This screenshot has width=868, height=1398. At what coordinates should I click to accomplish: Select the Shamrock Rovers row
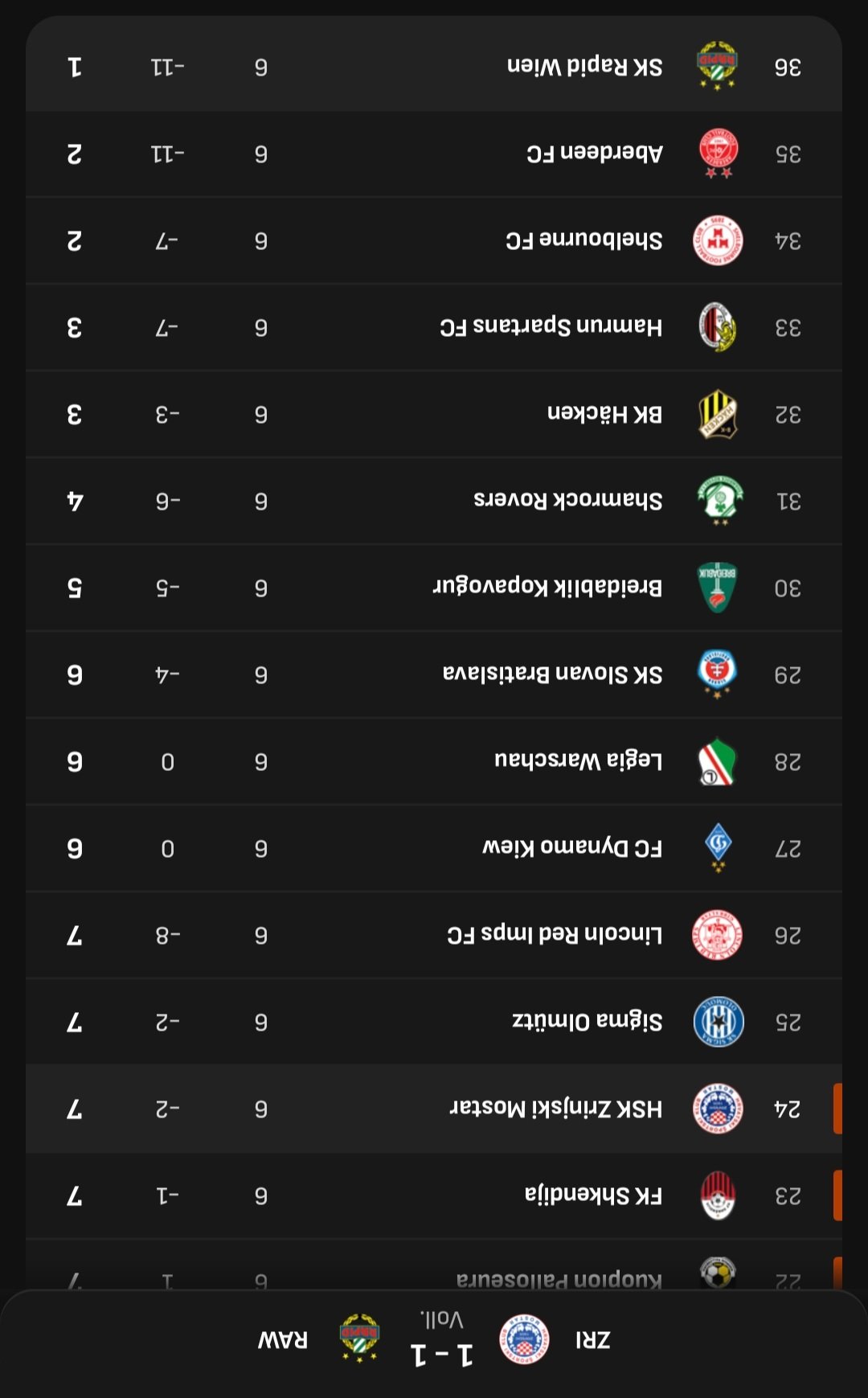(434, 501)
